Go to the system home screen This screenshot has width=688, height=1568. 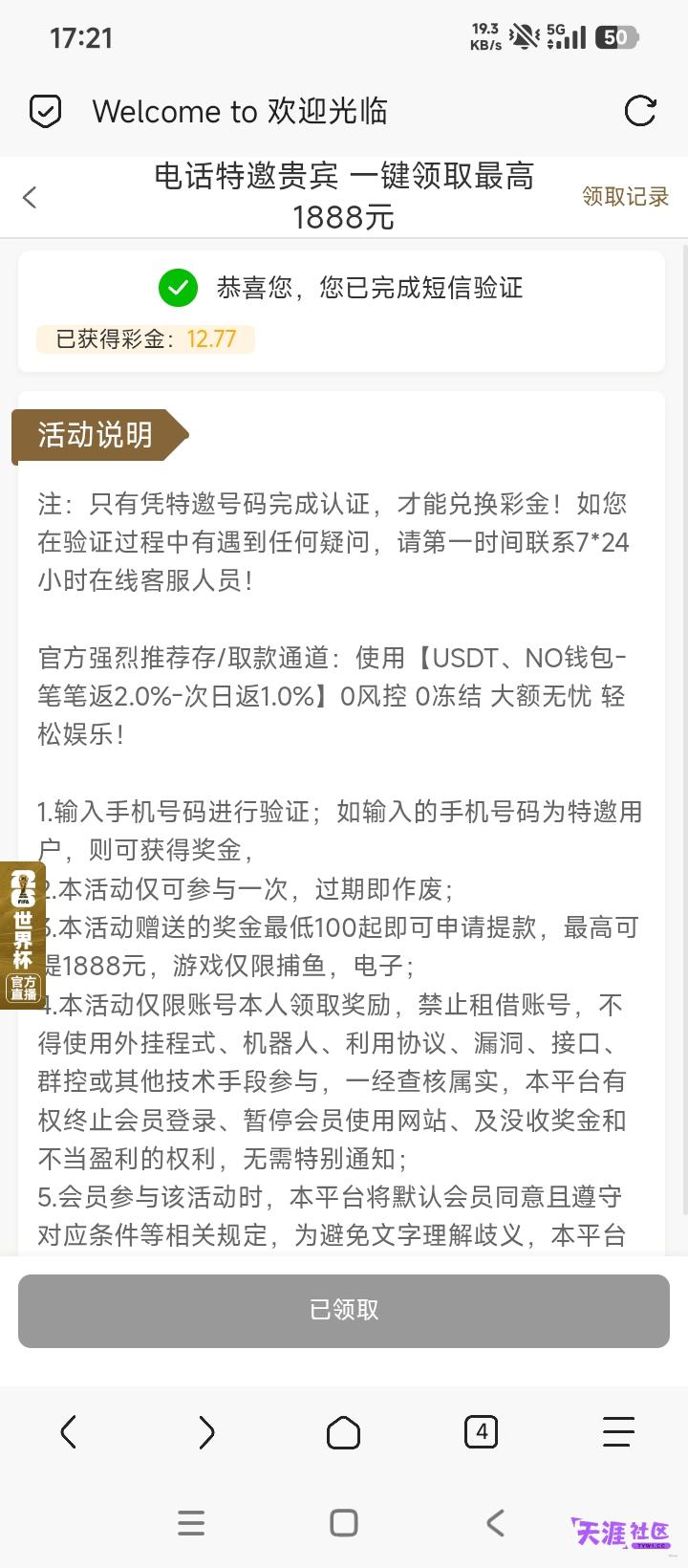(343, 1523)
